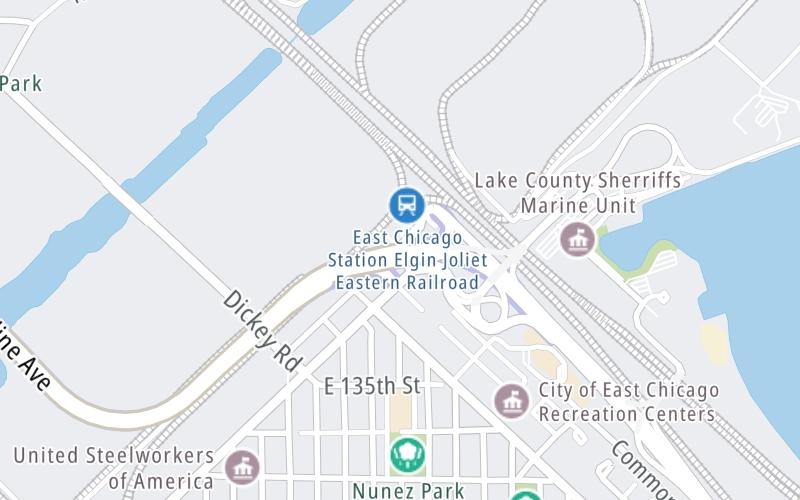Viewport: 800px width, 500px height.
Task: Open the East Chicago Station transit marker
Action: (407, 206)
